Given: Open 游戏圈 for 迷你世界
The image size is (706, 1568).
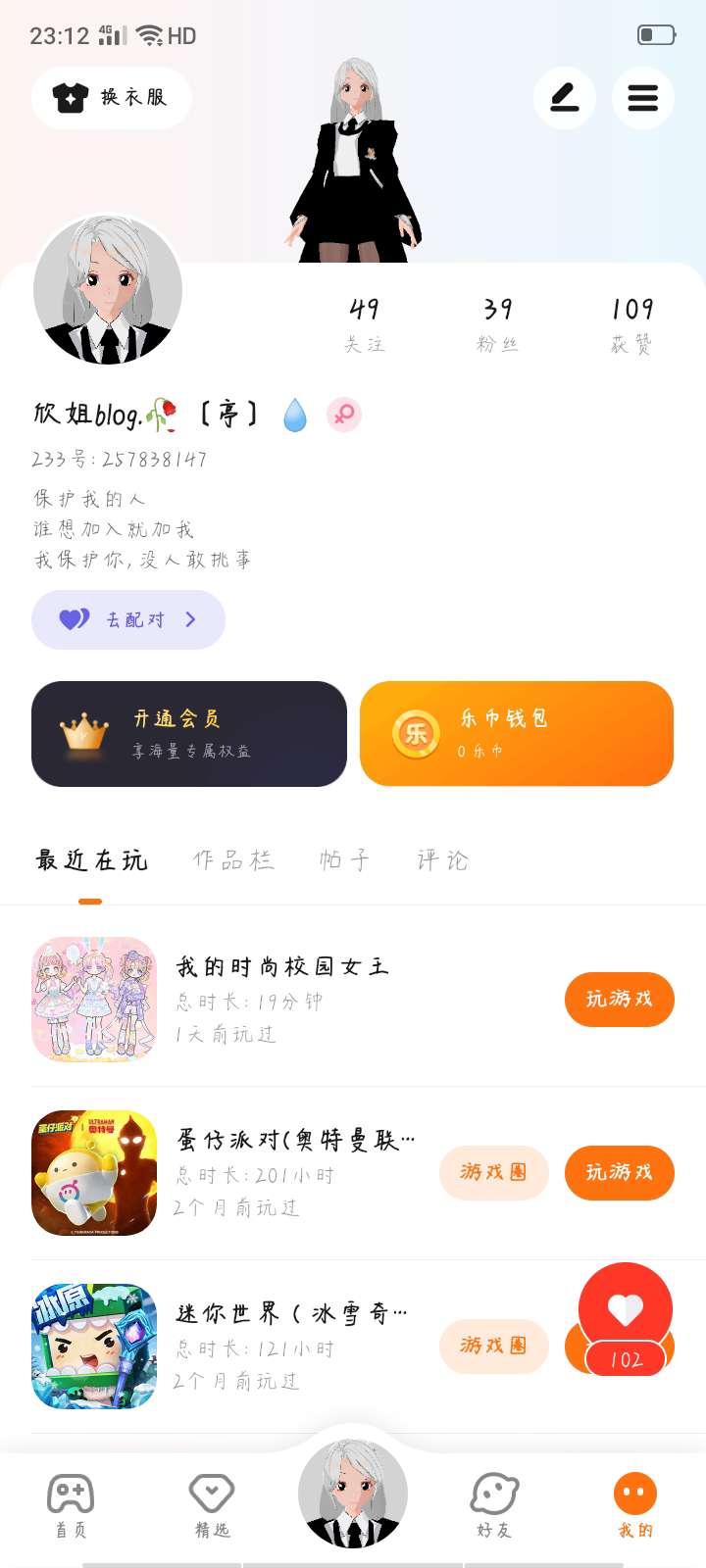Looking at the screenshot, I should tap(493, 1346).
